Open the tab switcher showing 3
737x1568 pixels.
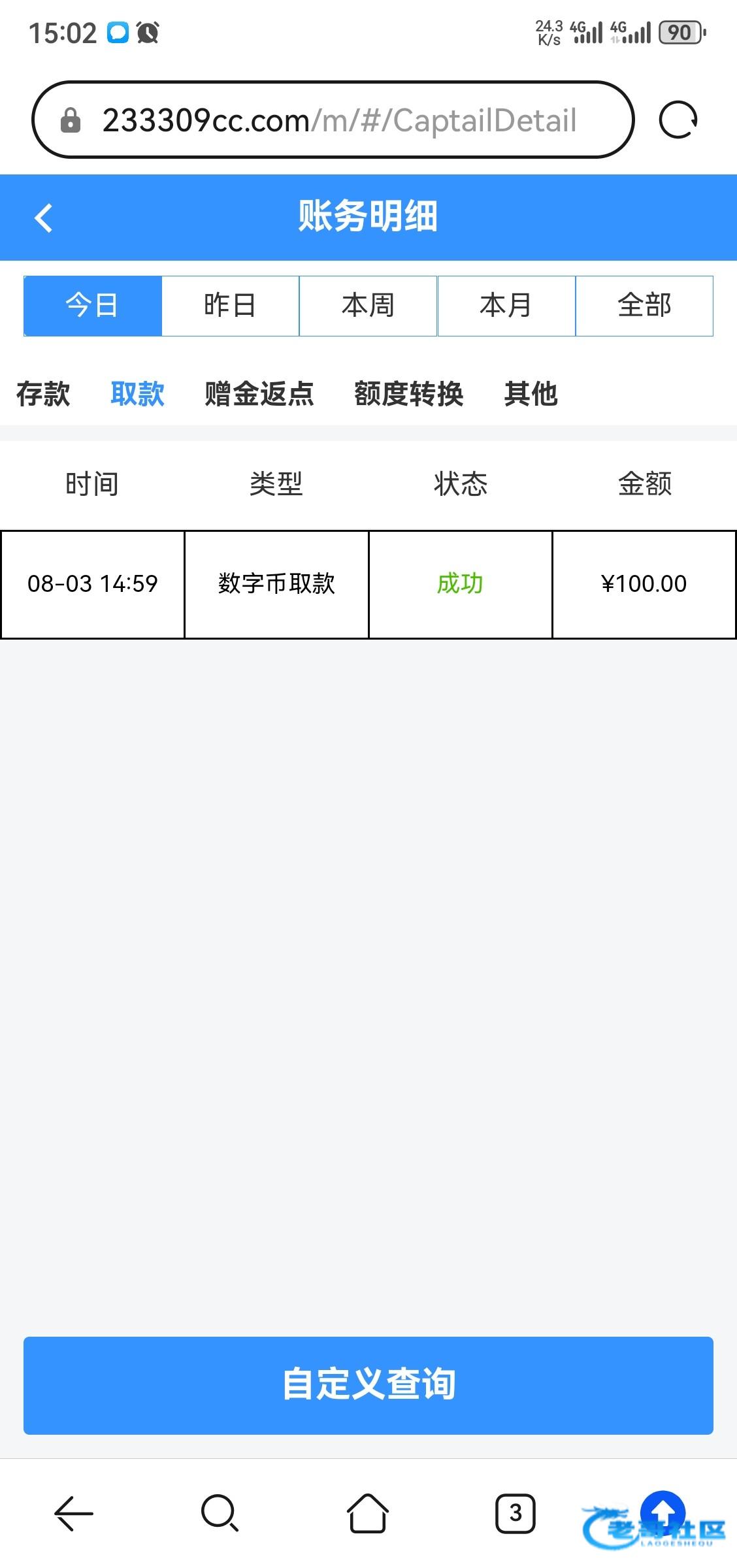tap(515, 1513)
